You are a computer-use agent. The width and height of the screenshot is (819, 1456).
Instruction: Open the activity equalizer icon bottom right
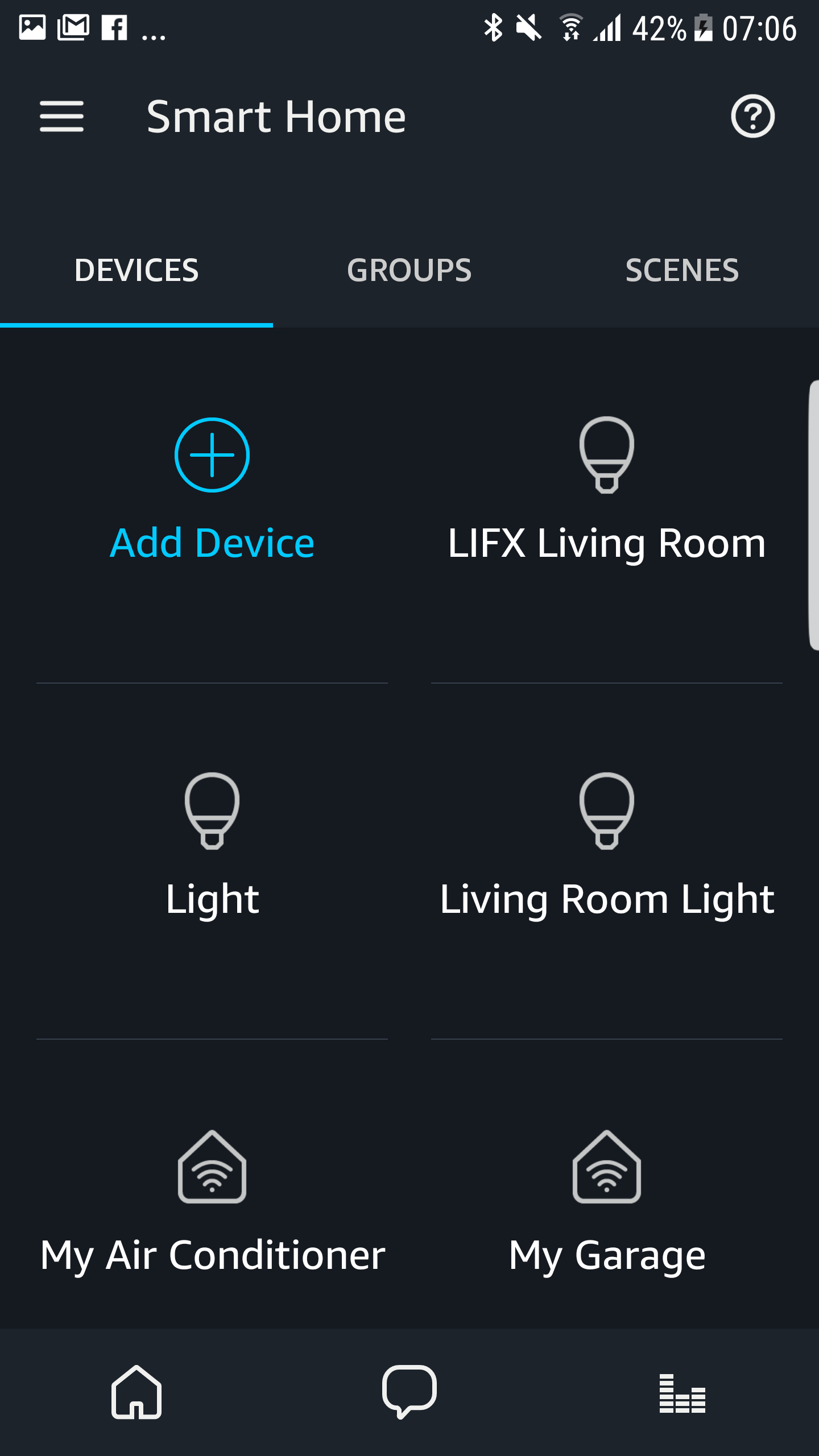click(682, 1392)
